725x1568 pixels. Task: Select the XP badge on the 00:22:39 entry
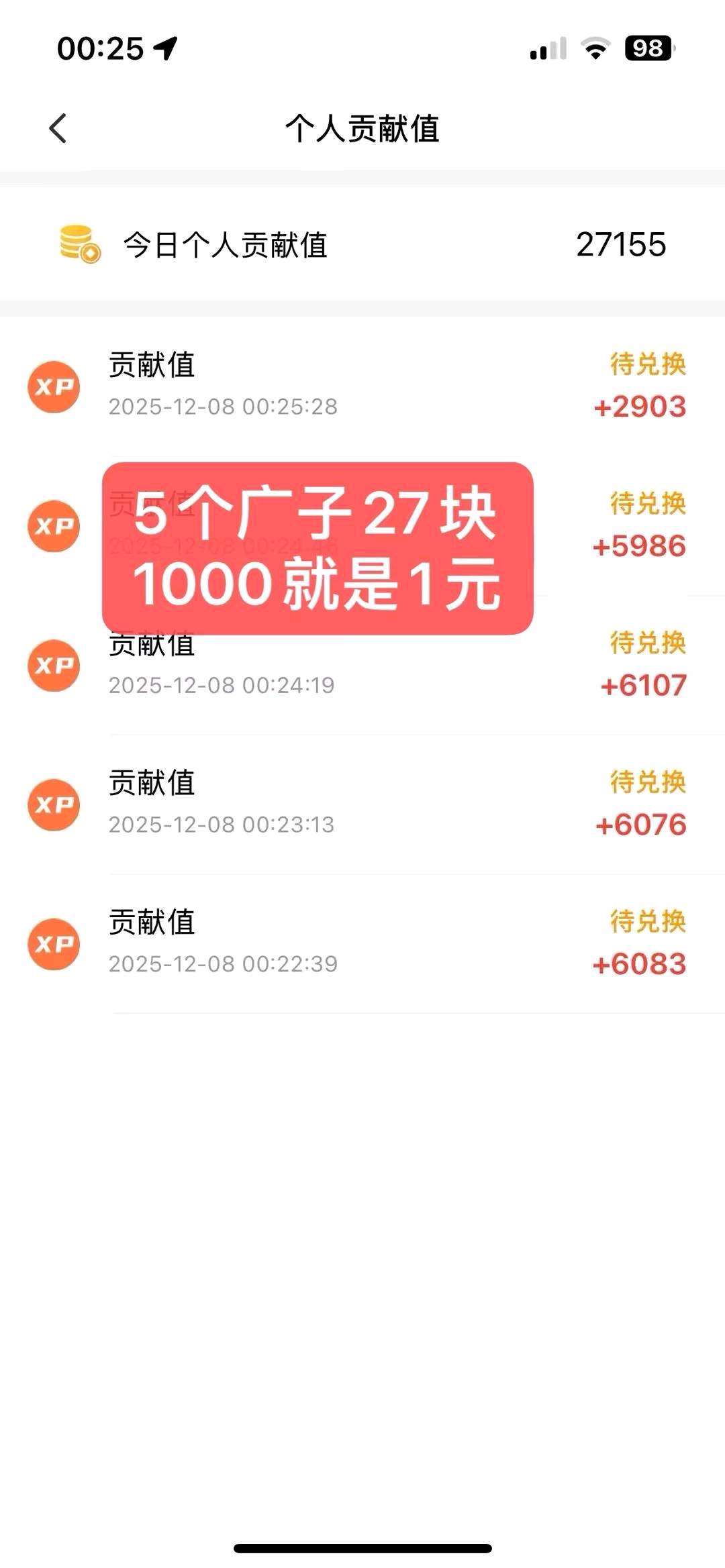pos(54,945)
